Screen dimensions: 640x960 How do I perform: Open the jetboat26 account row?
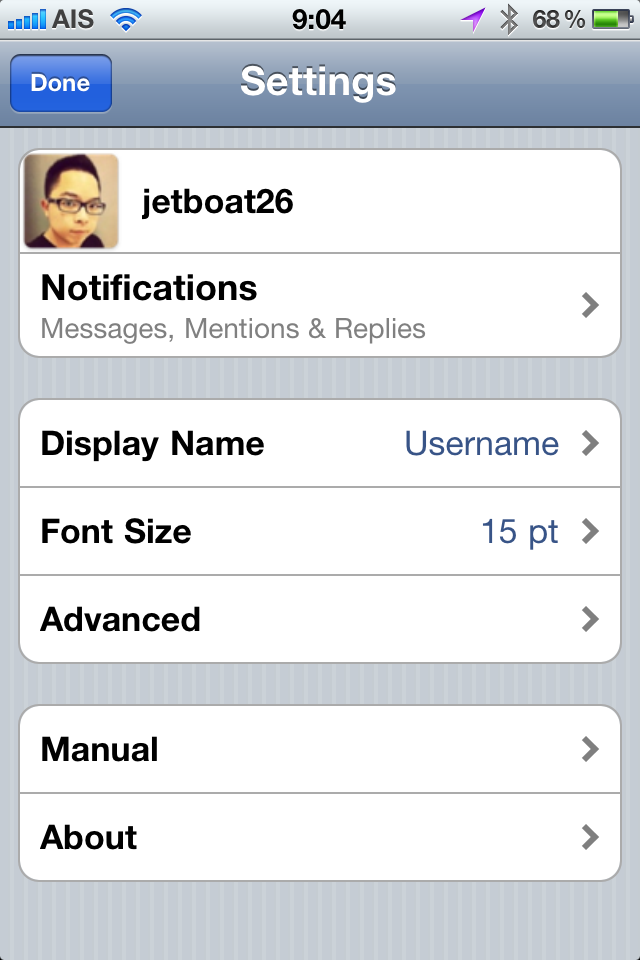pyautogui.click(x=320, y=202)
